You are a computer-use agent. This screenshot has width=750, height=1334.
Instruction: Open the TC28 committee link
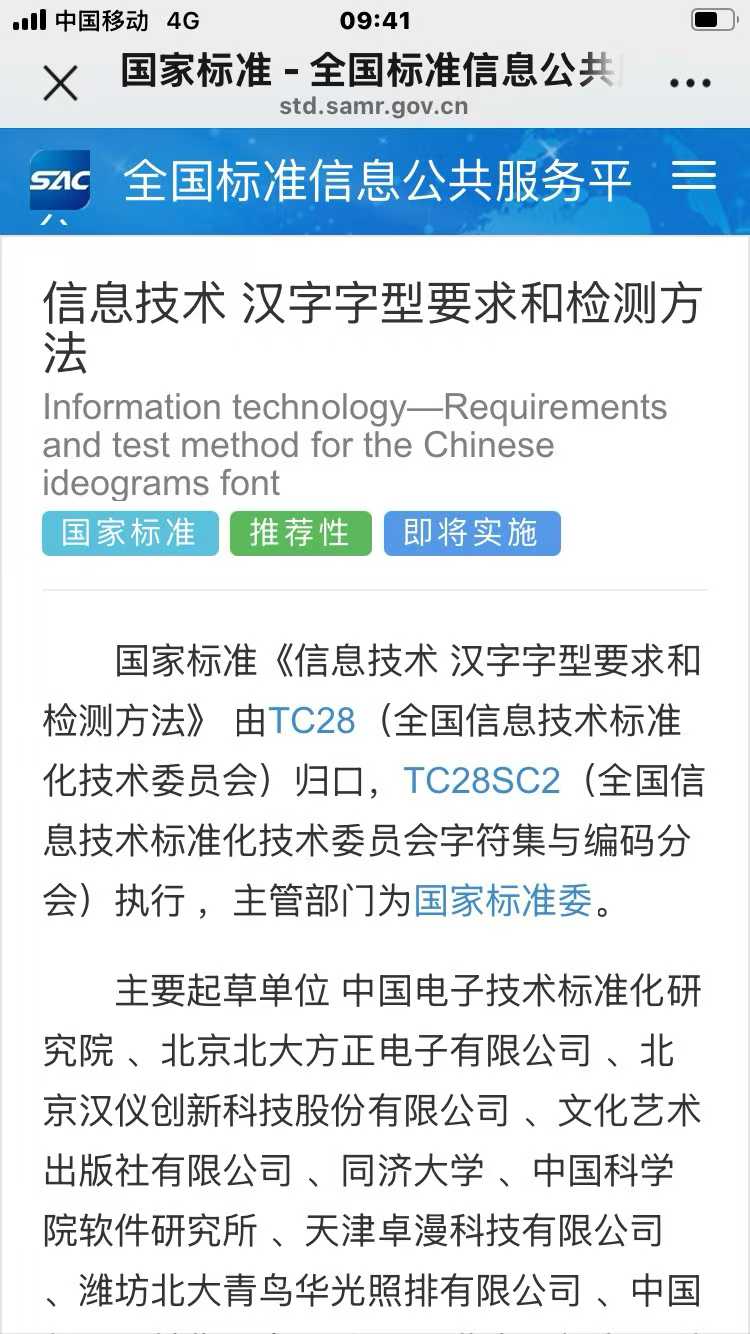(311, 721)
